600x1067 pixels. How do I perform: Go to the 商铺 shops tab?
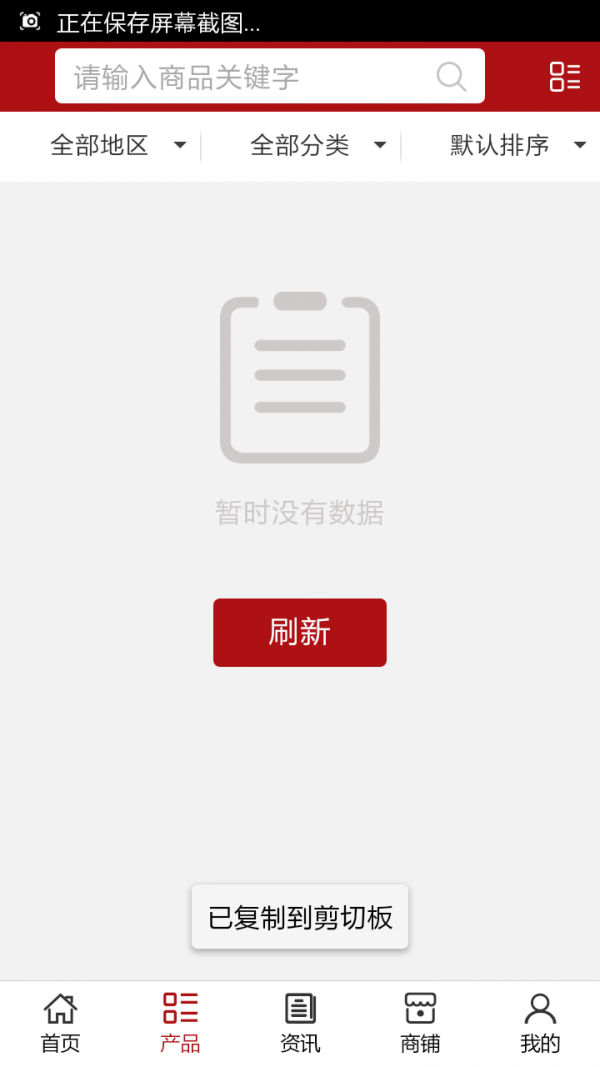420,1023
